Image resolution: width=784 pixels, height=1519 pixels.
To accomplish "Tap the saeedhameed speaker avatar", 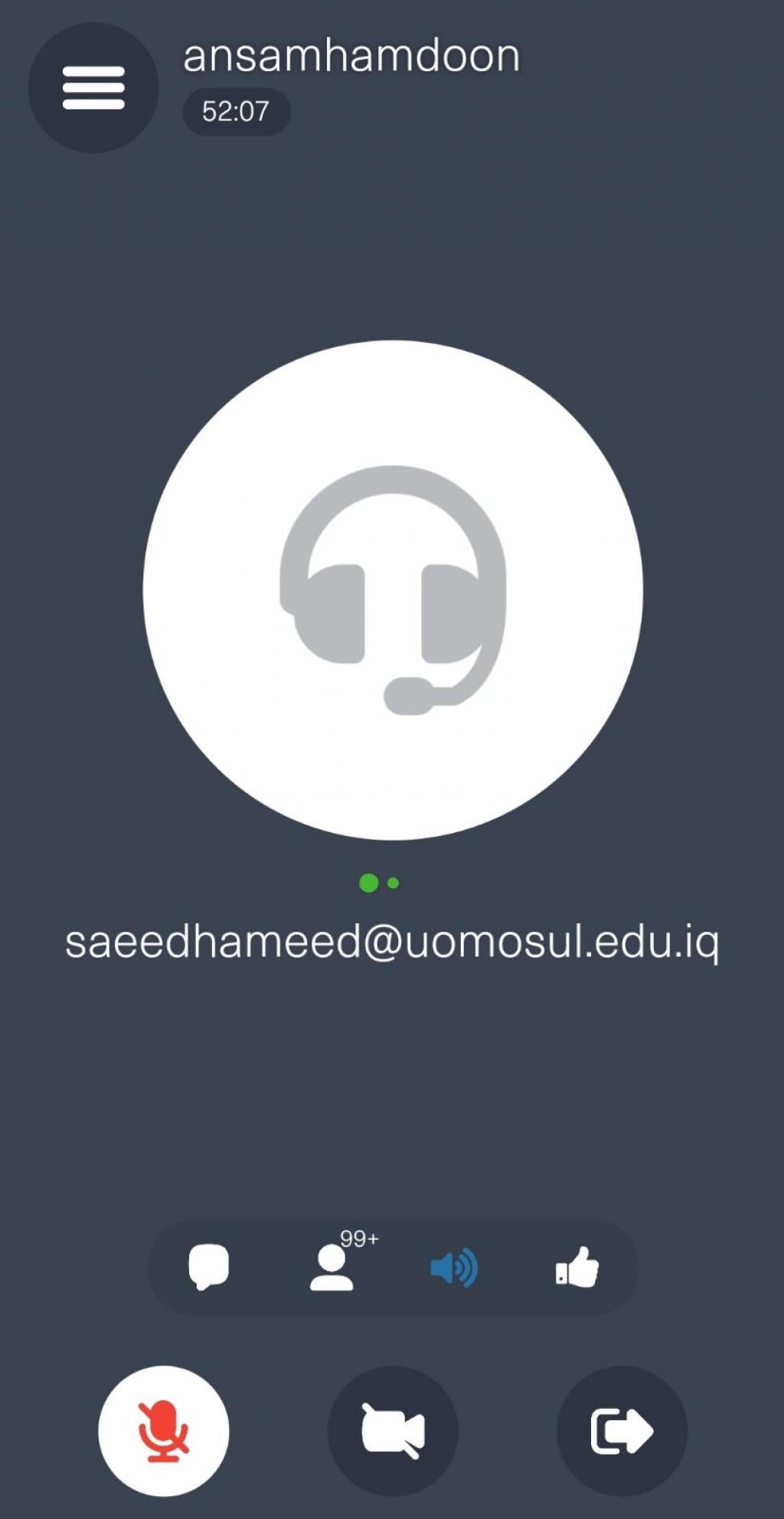I will coord(393,590).
